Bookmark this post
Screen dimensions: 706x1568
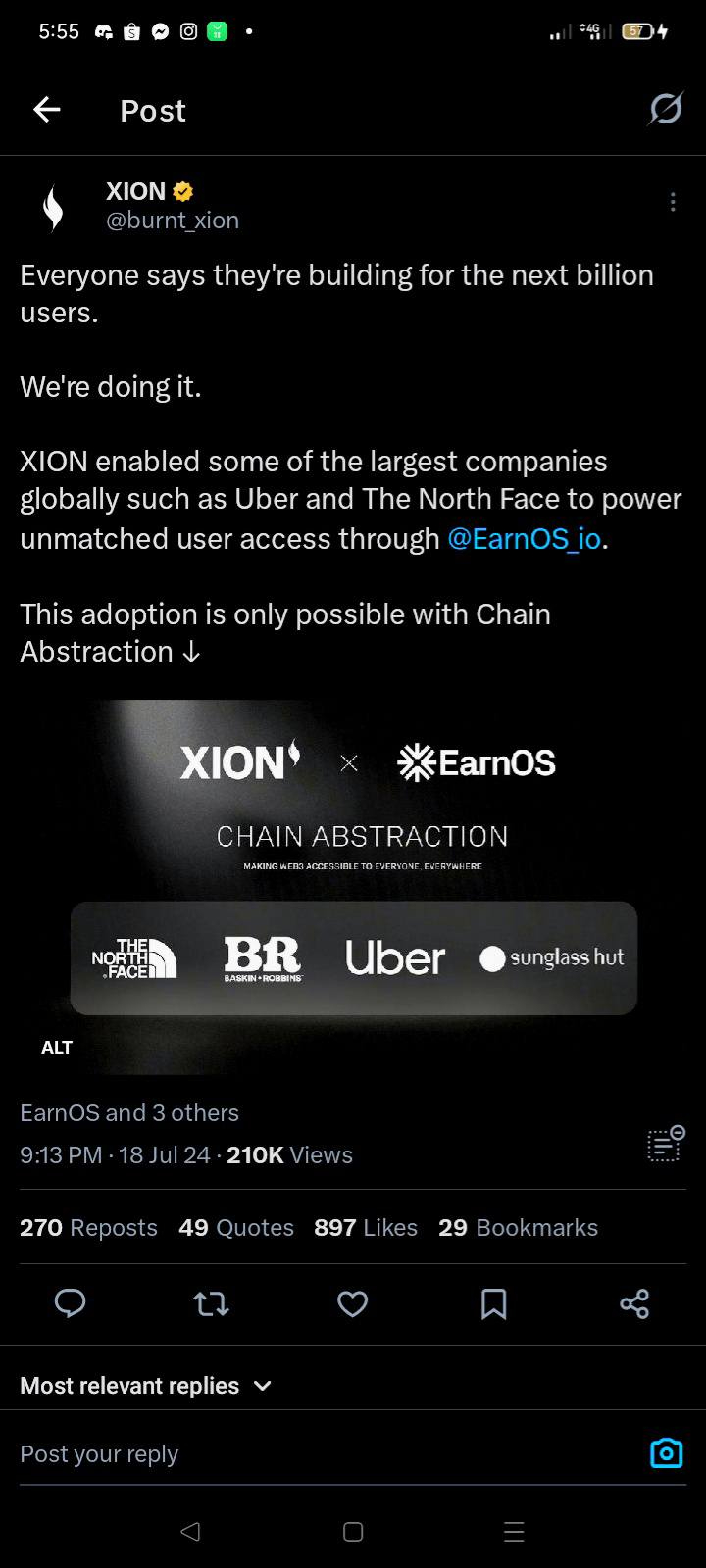coord(493,1303)
